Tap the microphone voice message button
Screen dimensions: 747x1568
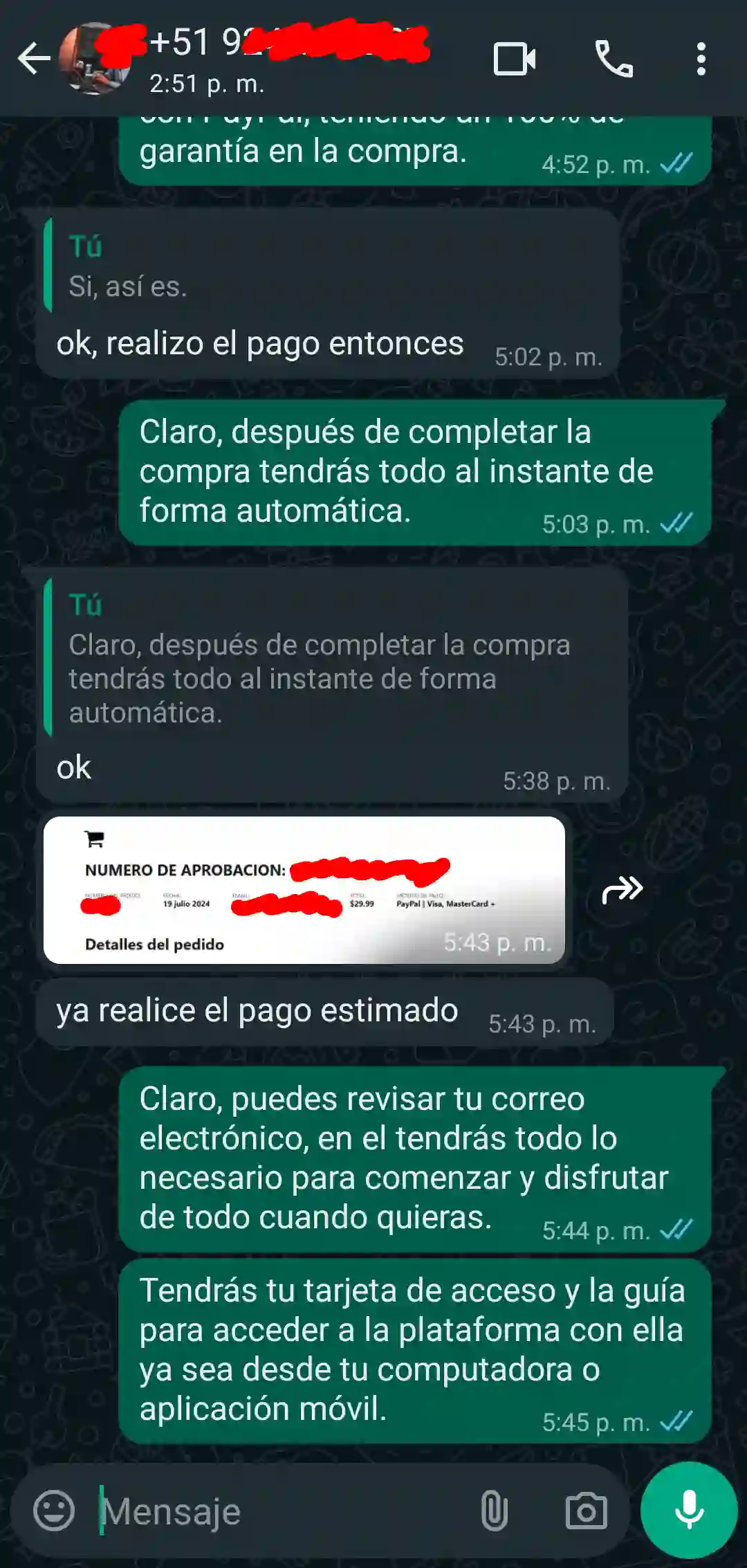(689, 1510)
